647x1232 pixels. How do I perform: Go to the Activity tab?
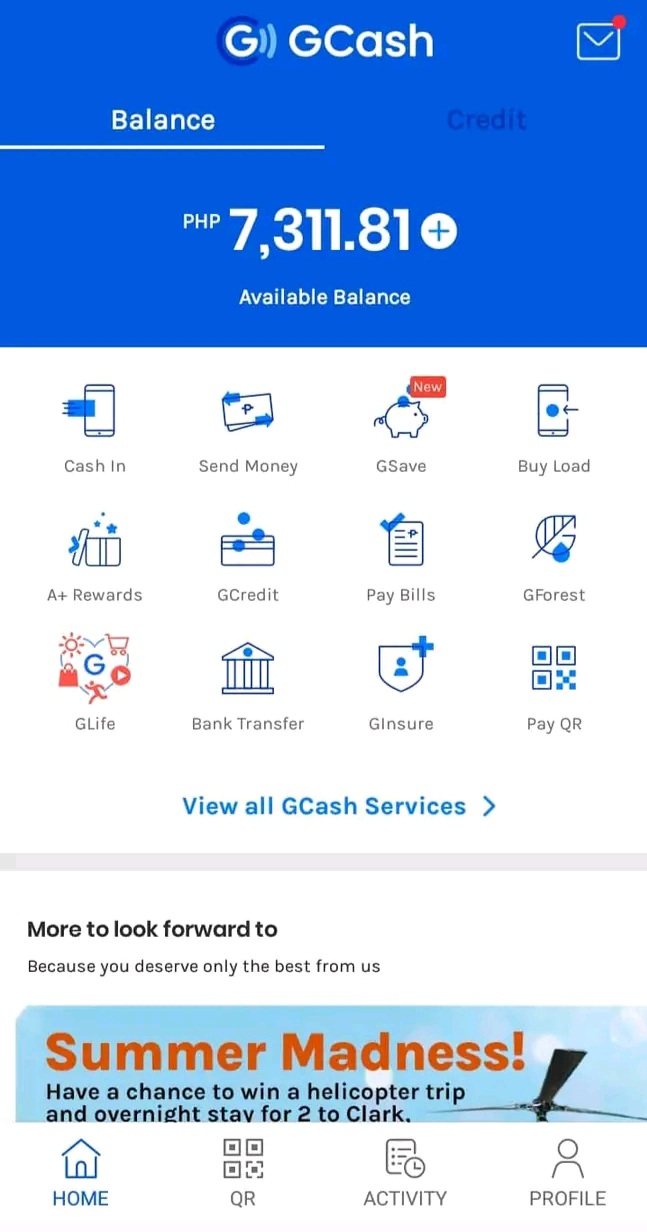[405, 1172]
